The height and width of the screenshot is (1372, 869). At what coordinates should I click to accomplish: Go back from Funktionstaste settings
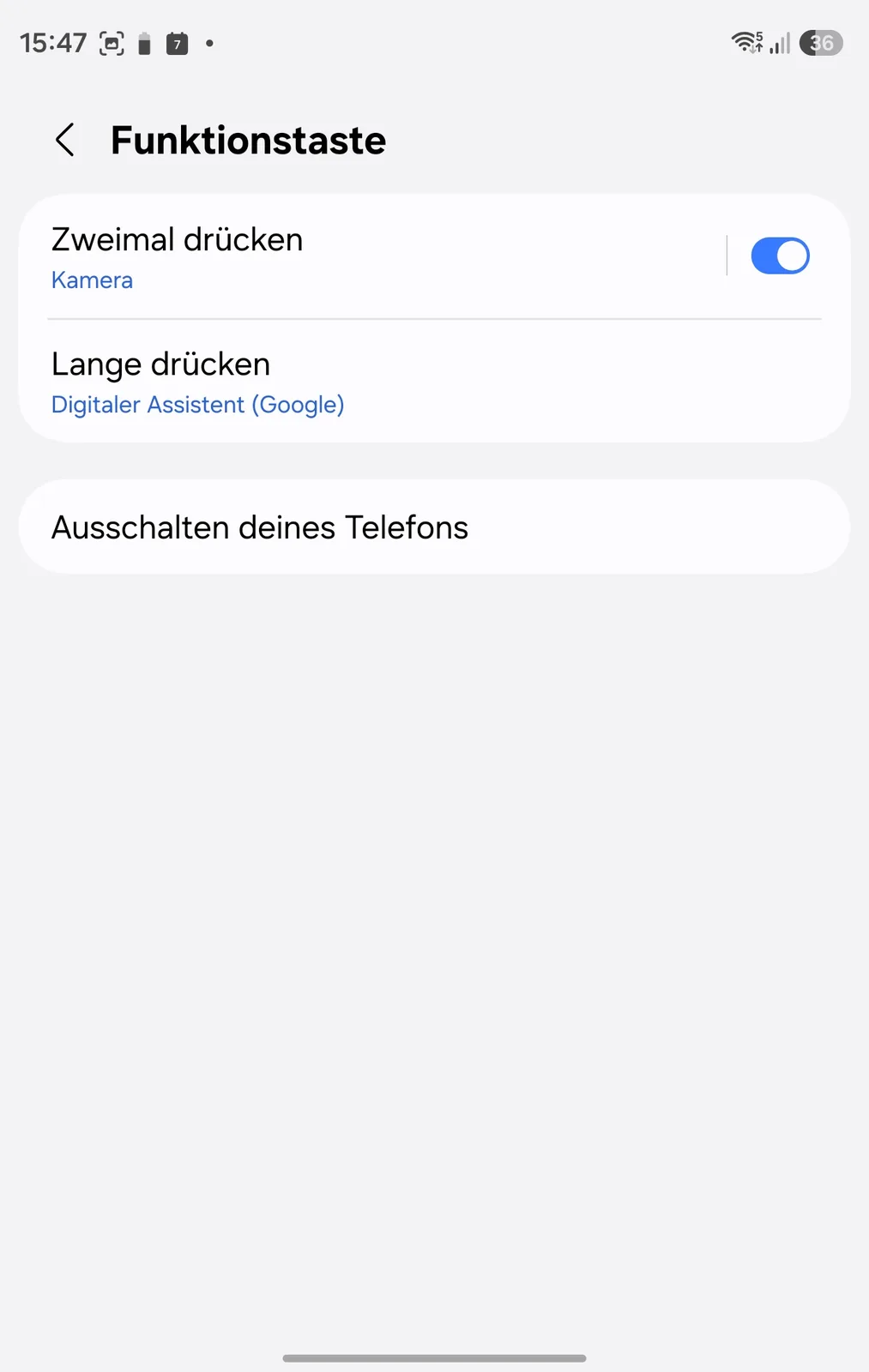coord(65,140)
